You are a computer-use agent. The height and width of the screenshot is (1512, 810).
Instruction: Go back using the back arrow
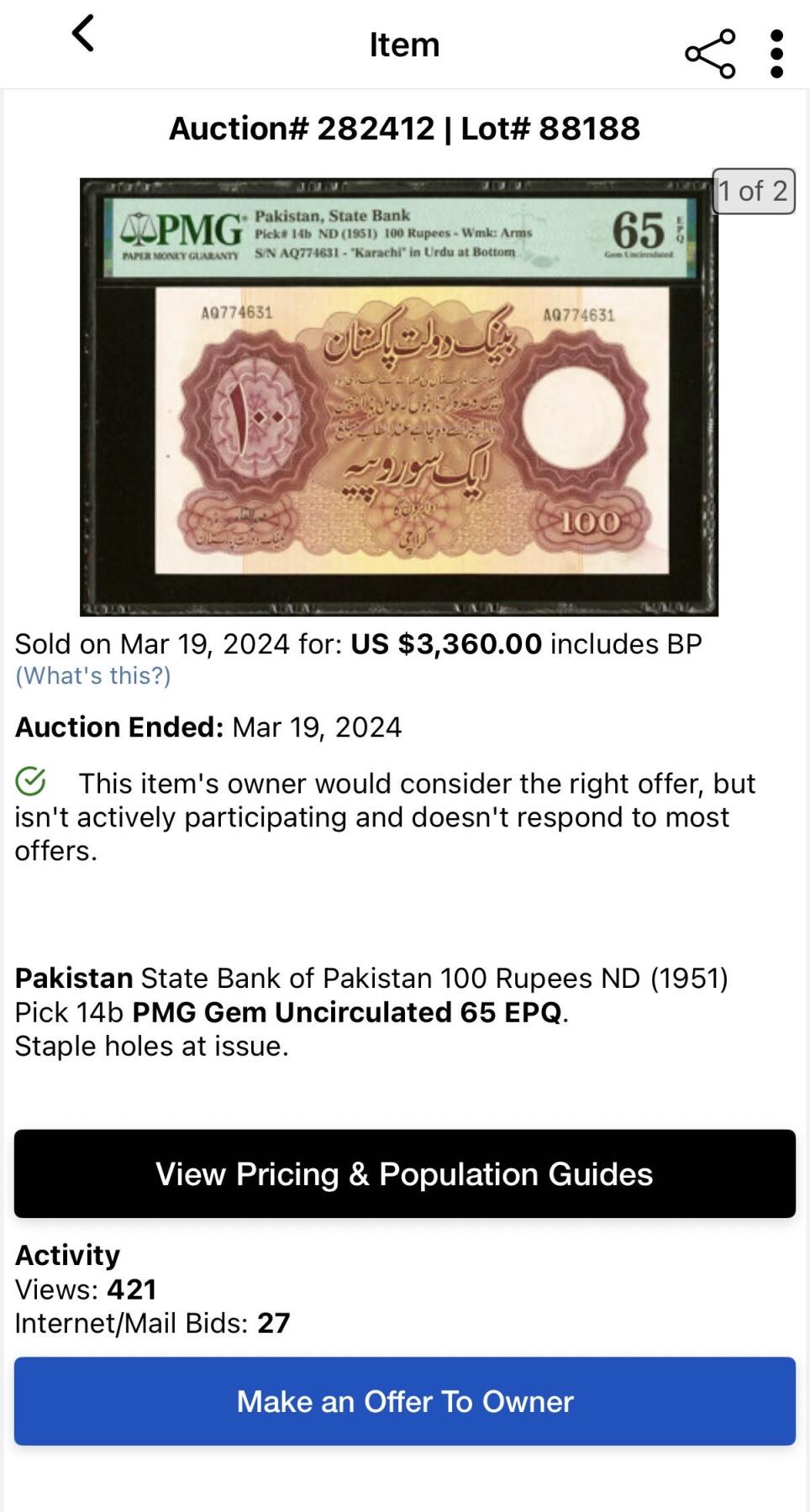(x=82, y=34)
